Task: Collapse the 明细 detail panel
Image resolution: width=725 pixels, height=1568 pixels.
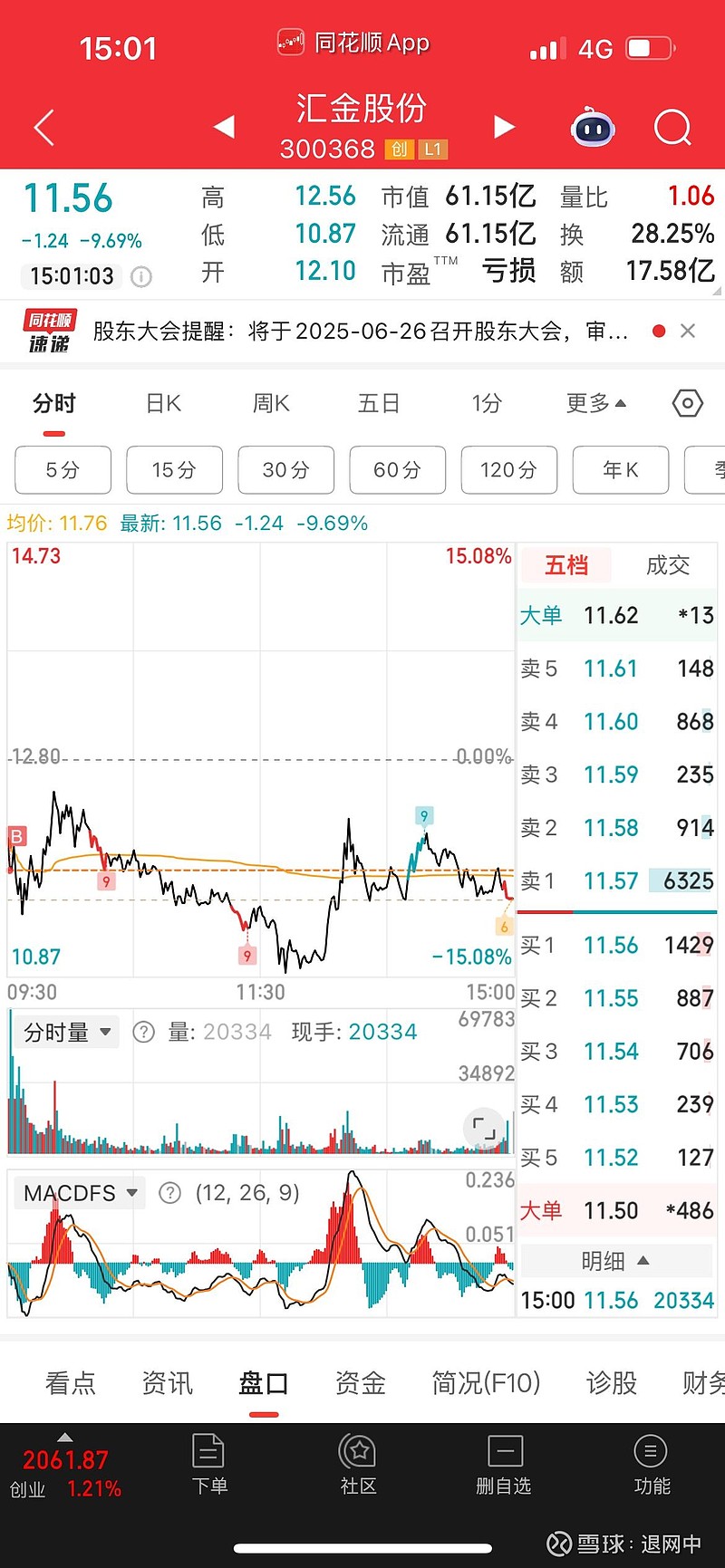Action: click(616, 1260)
